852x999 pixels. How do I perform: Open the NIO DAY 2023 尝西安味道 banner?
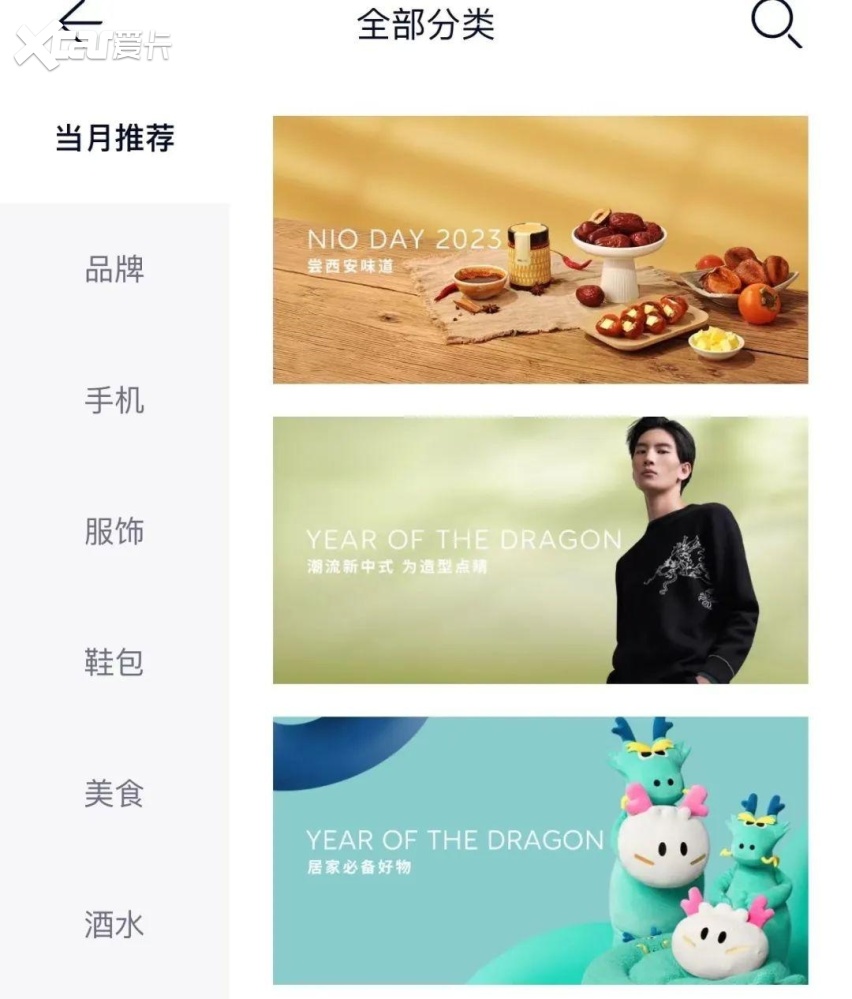(x=540, y=250)
